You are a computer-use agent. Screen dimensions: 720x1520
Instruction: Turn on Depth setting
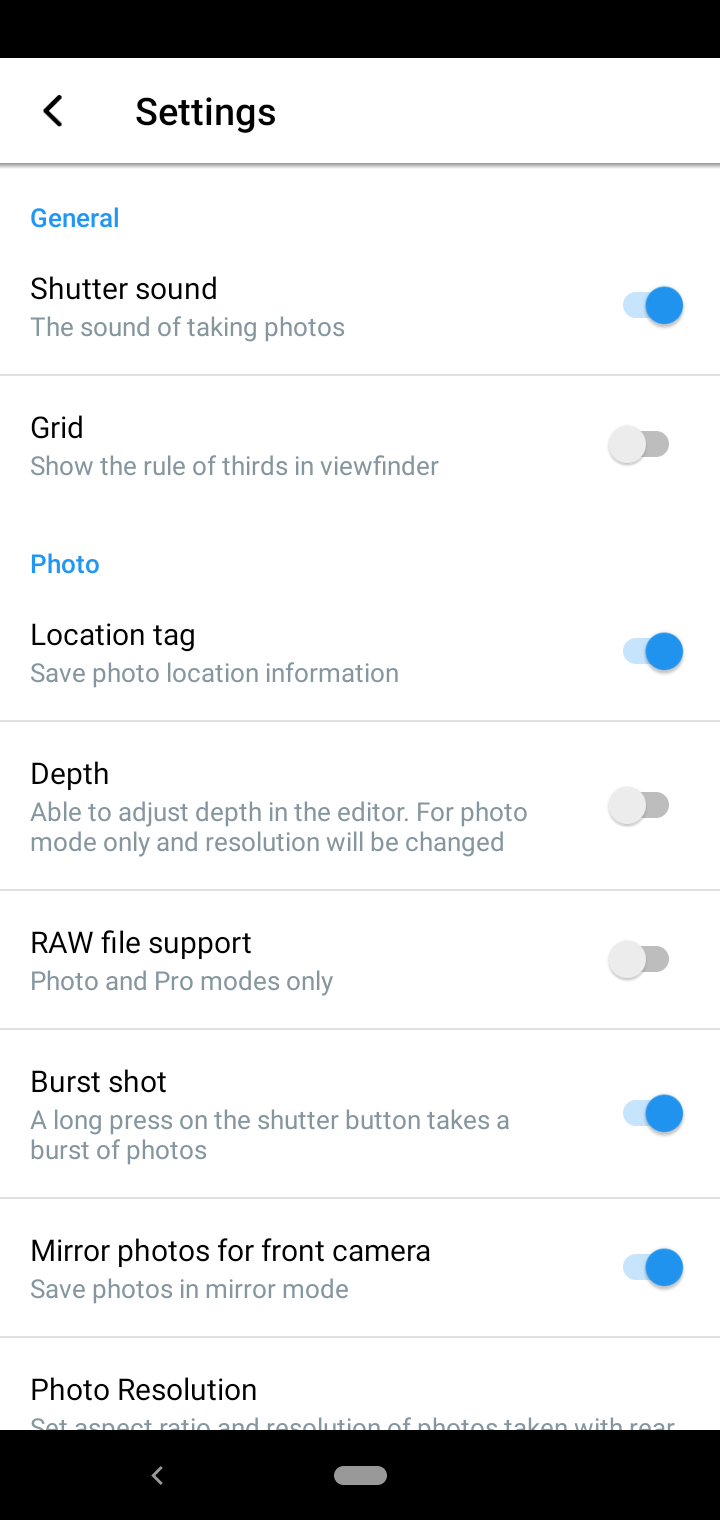pyautogui.click(x=639, y=806)
